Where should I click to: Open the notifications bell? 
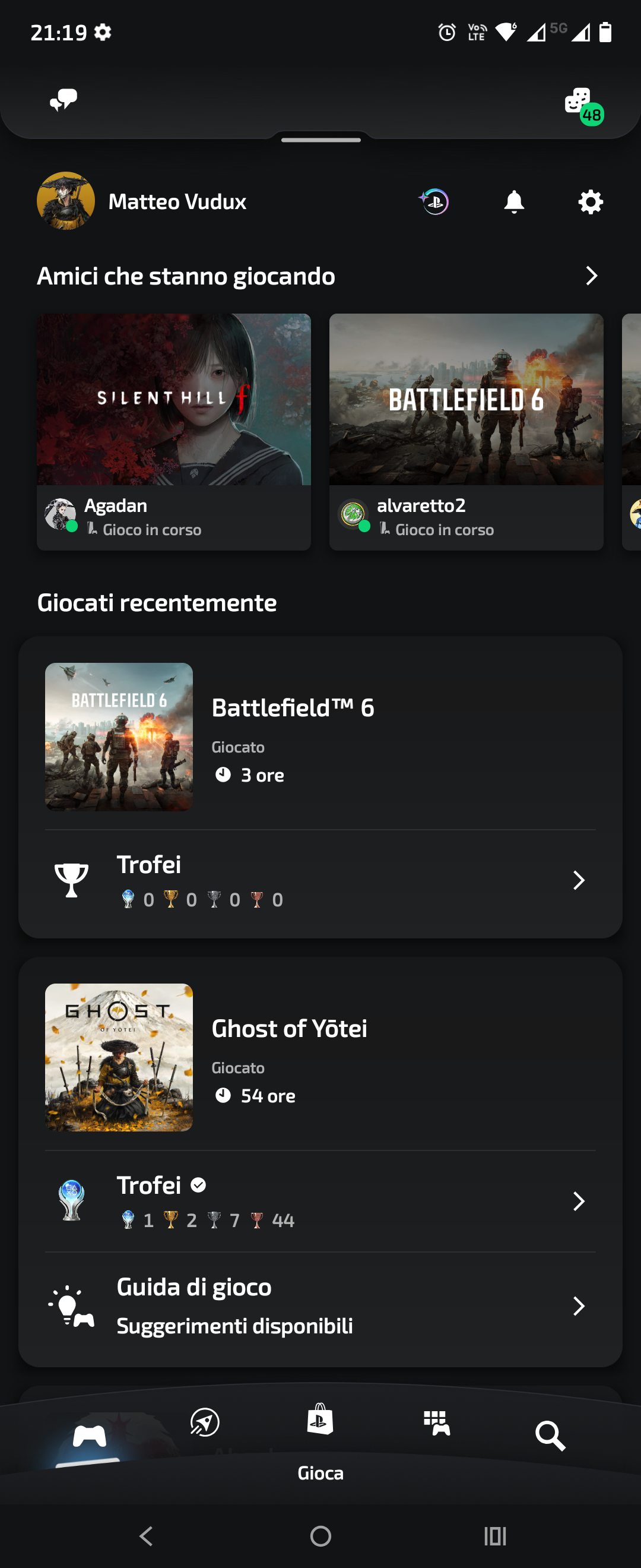point(514,201)
